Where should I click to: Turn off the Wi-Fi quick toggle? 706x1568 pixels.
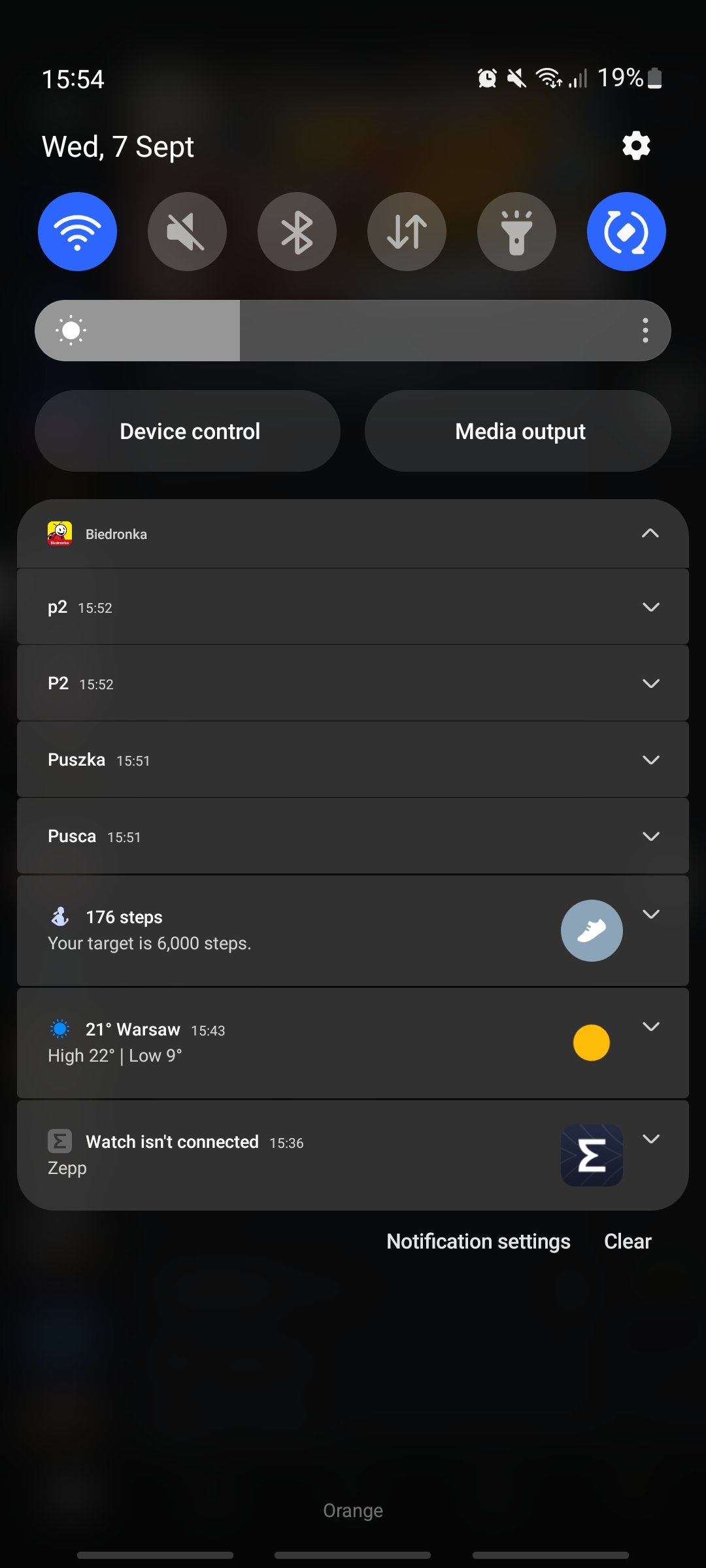(x=78, y=232)
